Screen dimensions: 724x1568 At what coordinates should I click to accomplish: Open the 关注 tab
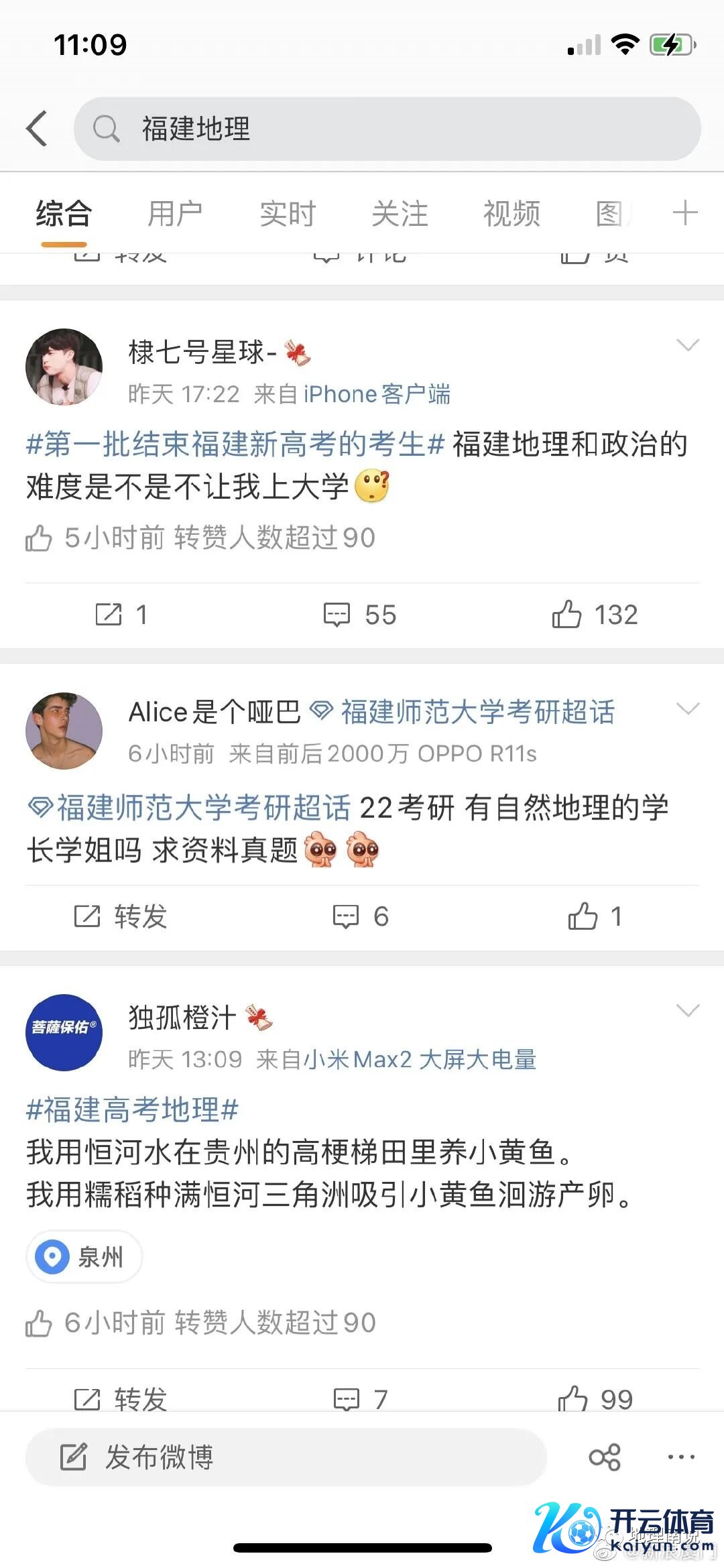pos(400,215)
